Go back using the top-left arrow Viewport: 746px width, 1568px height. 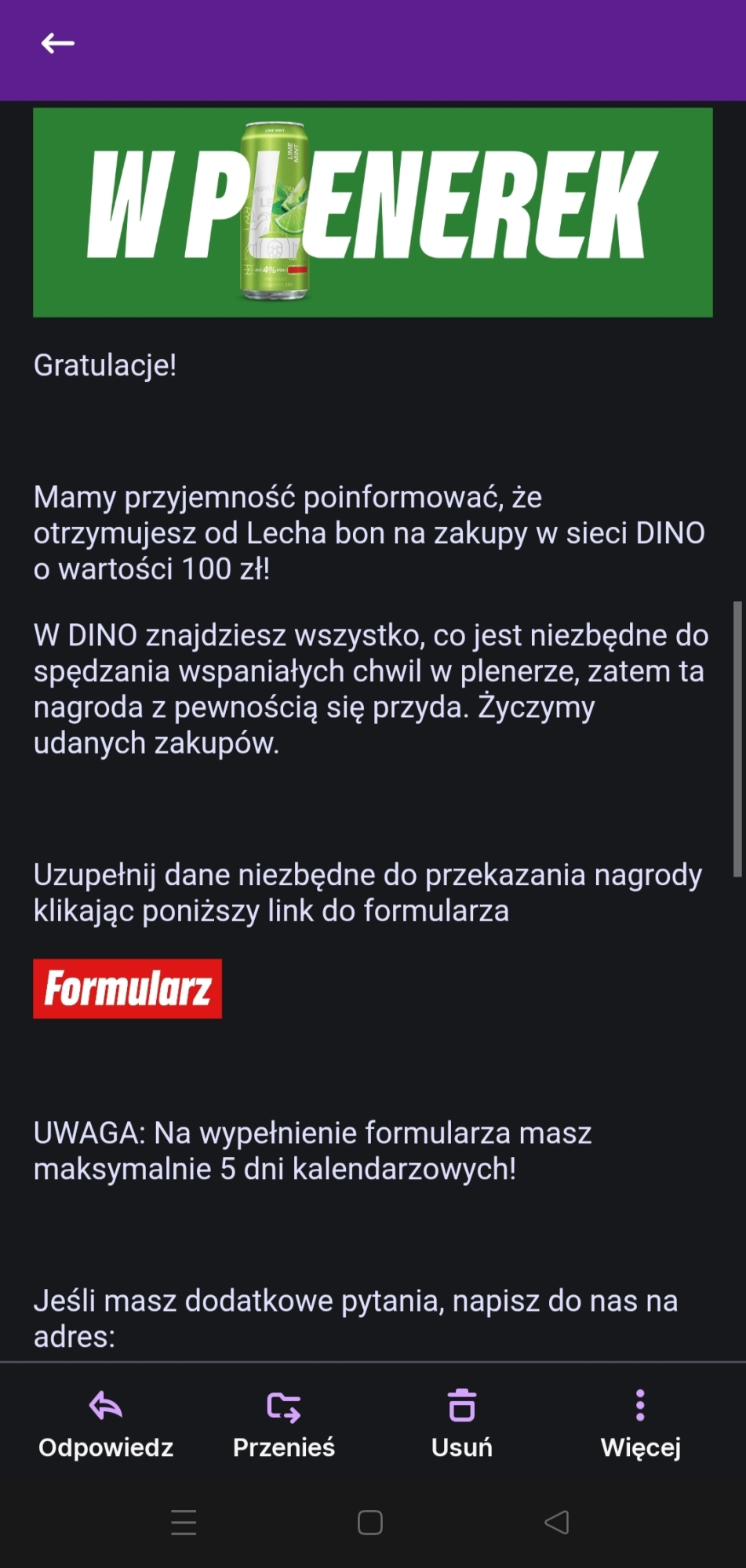pyautogui.click(x=57, y=44)
